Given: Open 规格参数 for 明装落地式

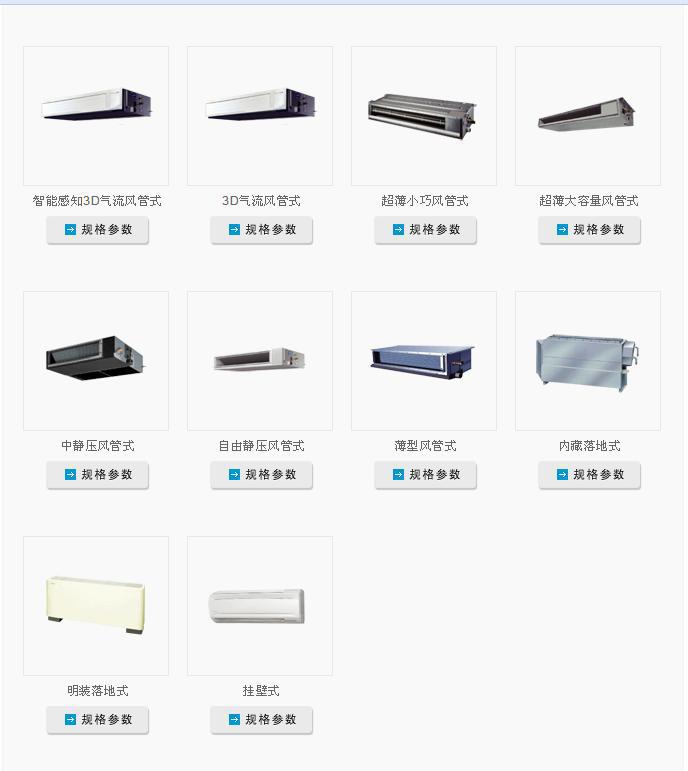Looking at the screenshot, I should pyautogui.click(x=97, y=720).
